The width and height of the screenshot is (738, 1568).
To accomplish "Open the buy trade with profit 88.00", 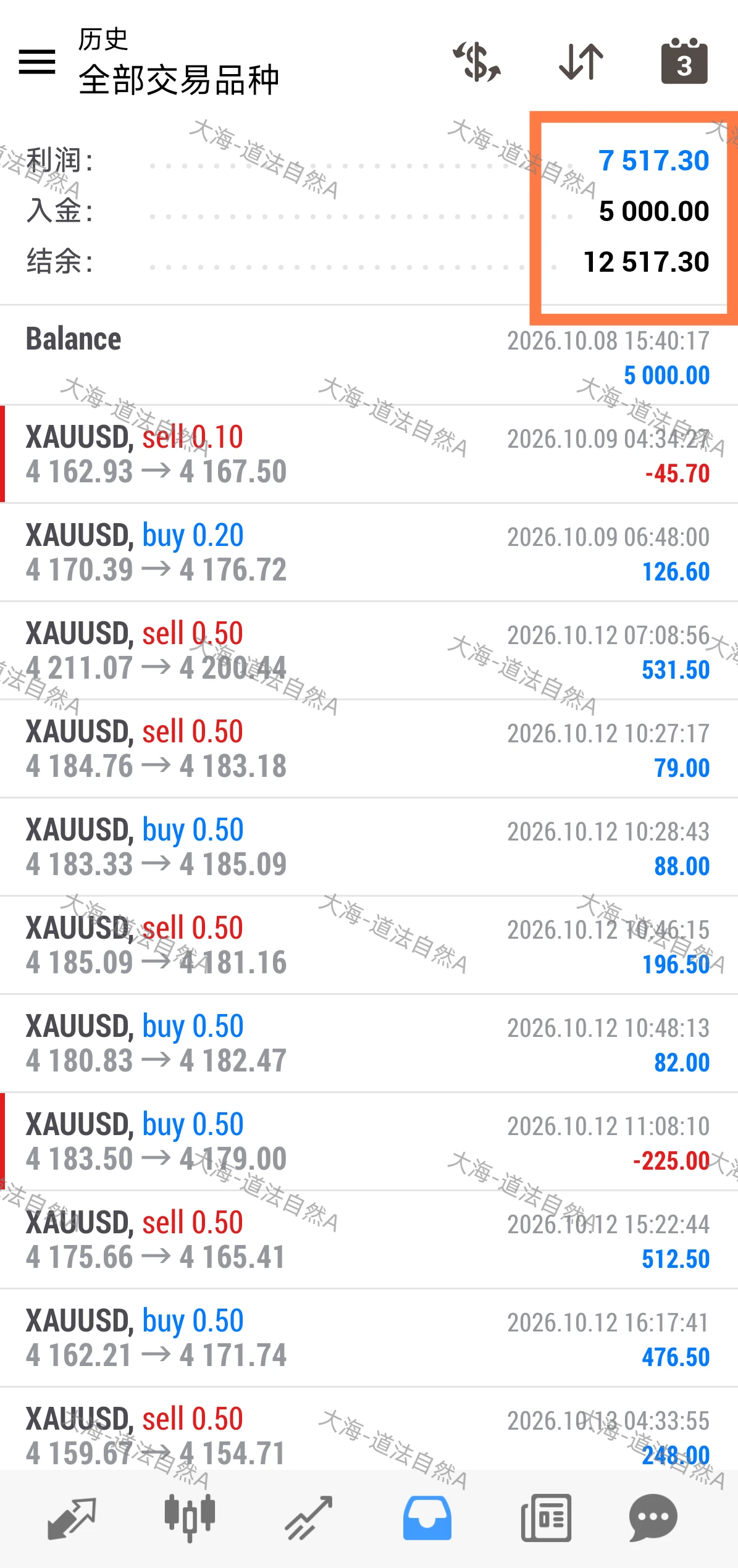I will [x=369, y=847].
